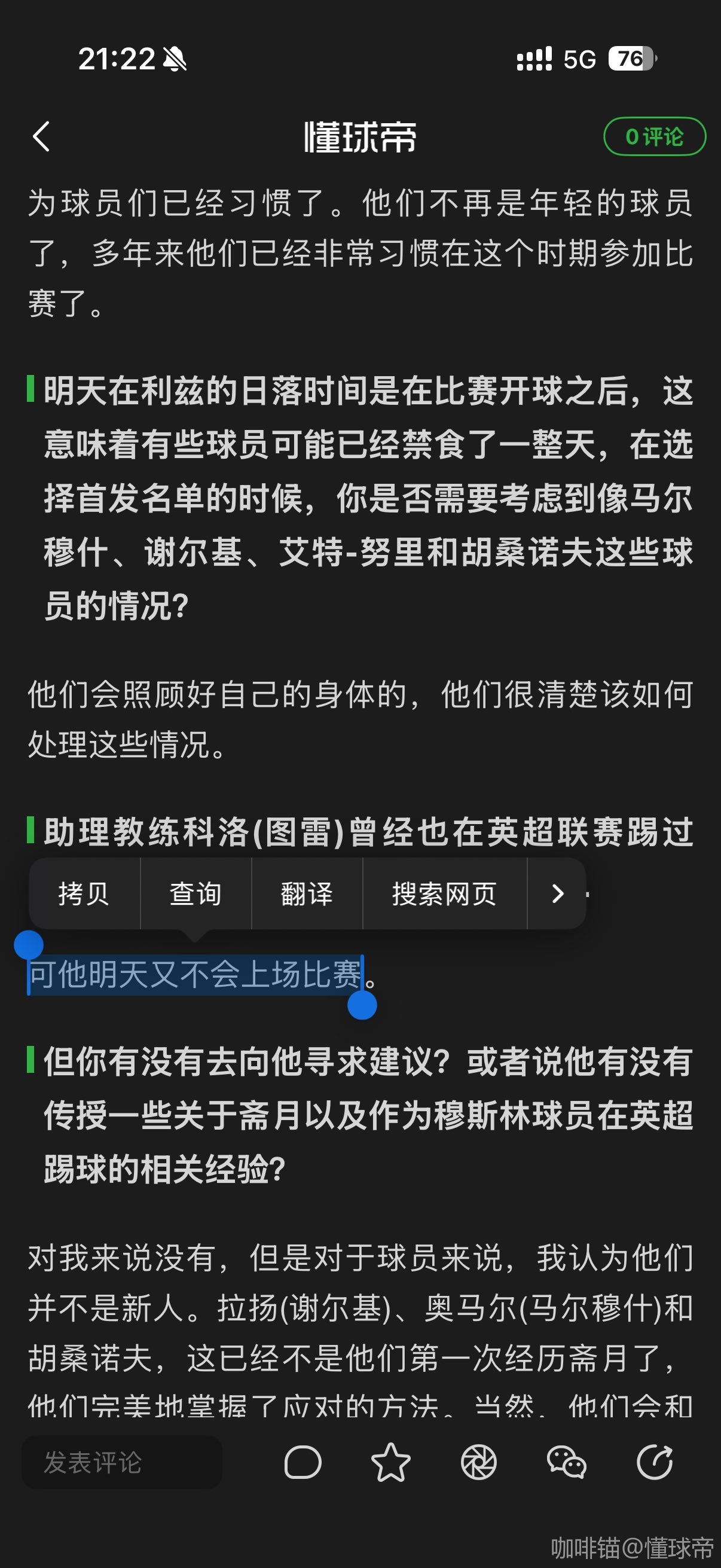Open comments via the speech bubble icon

point(303,1462)
